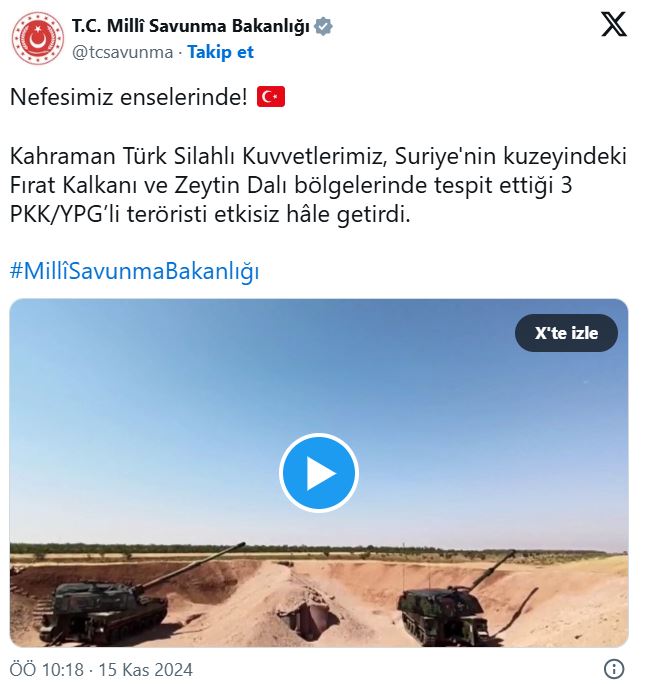Image resolution: width=645 pixels, height=684 pixels.
Task: Open the post timestamp 15 Kas 2024
Action: coord(101,669)
